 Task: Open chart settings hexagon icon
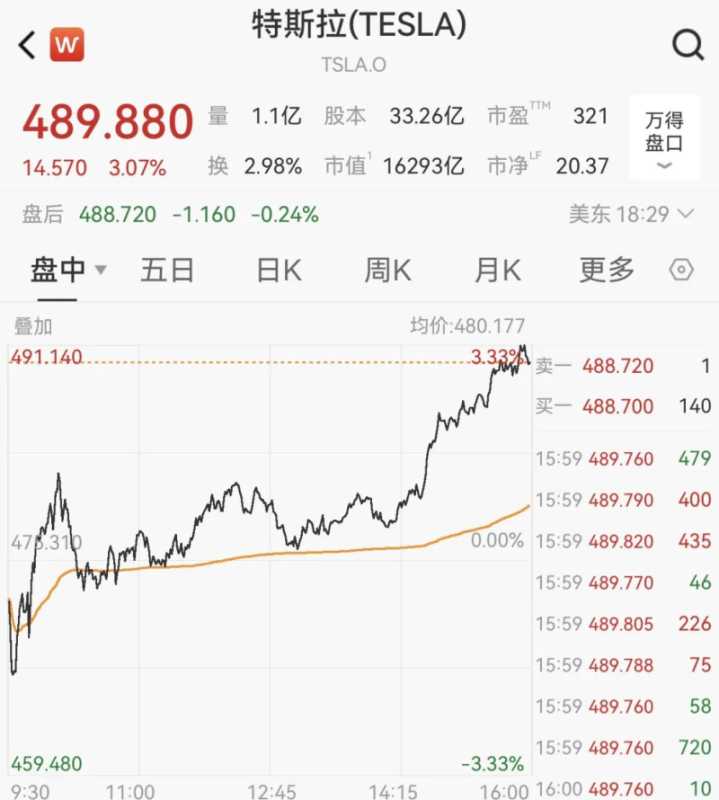(681, 270)
